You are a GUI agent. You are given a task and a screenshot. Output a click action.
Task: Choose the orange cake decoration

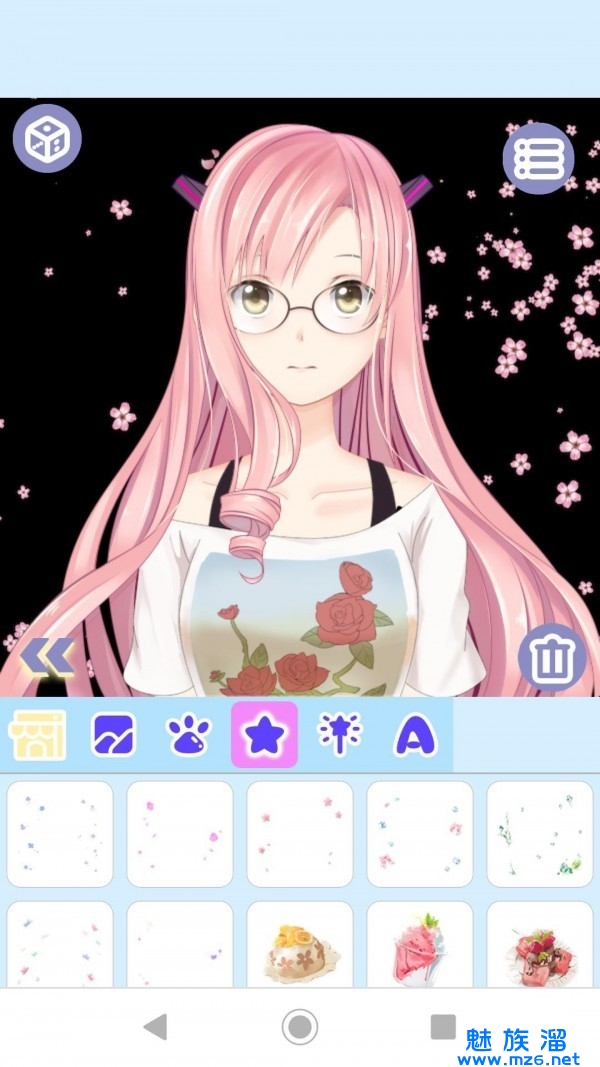(x=299, y=948)
